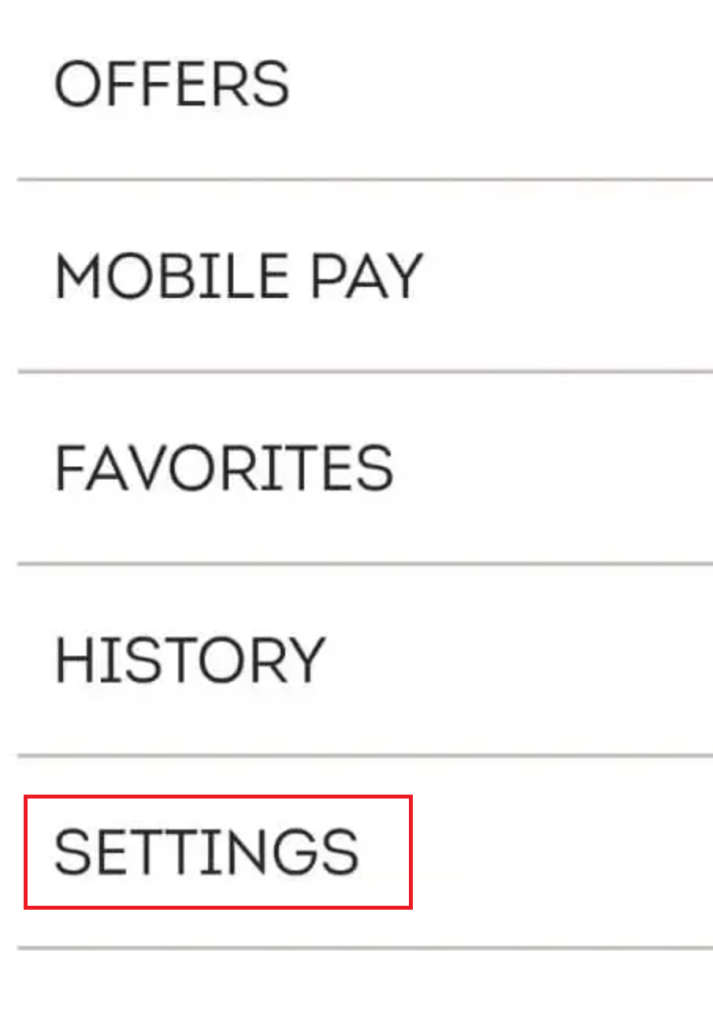Go to Settings

coord(206,852)
